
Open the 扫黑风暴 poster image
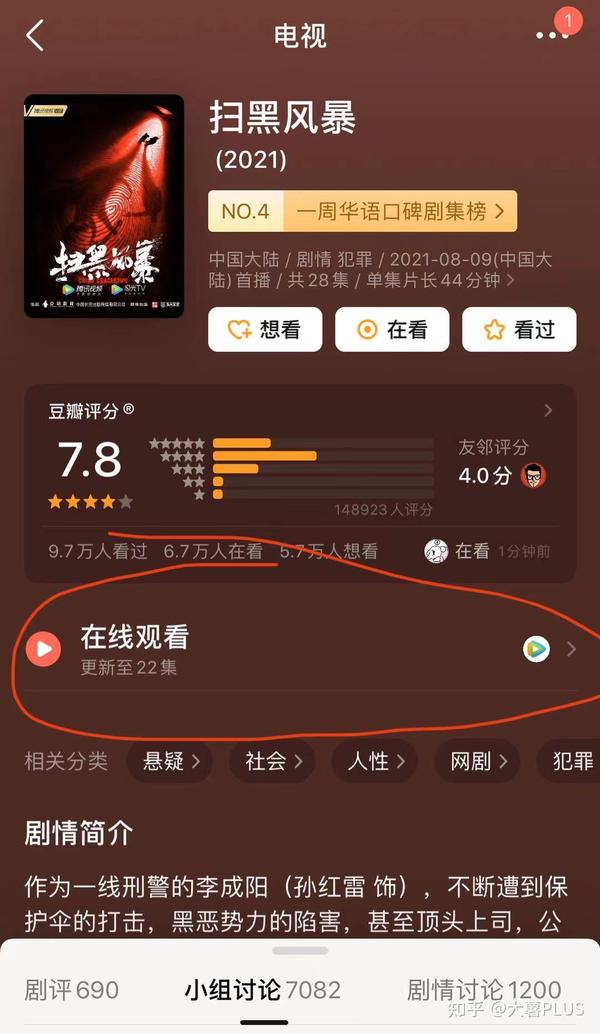point(104,206)
